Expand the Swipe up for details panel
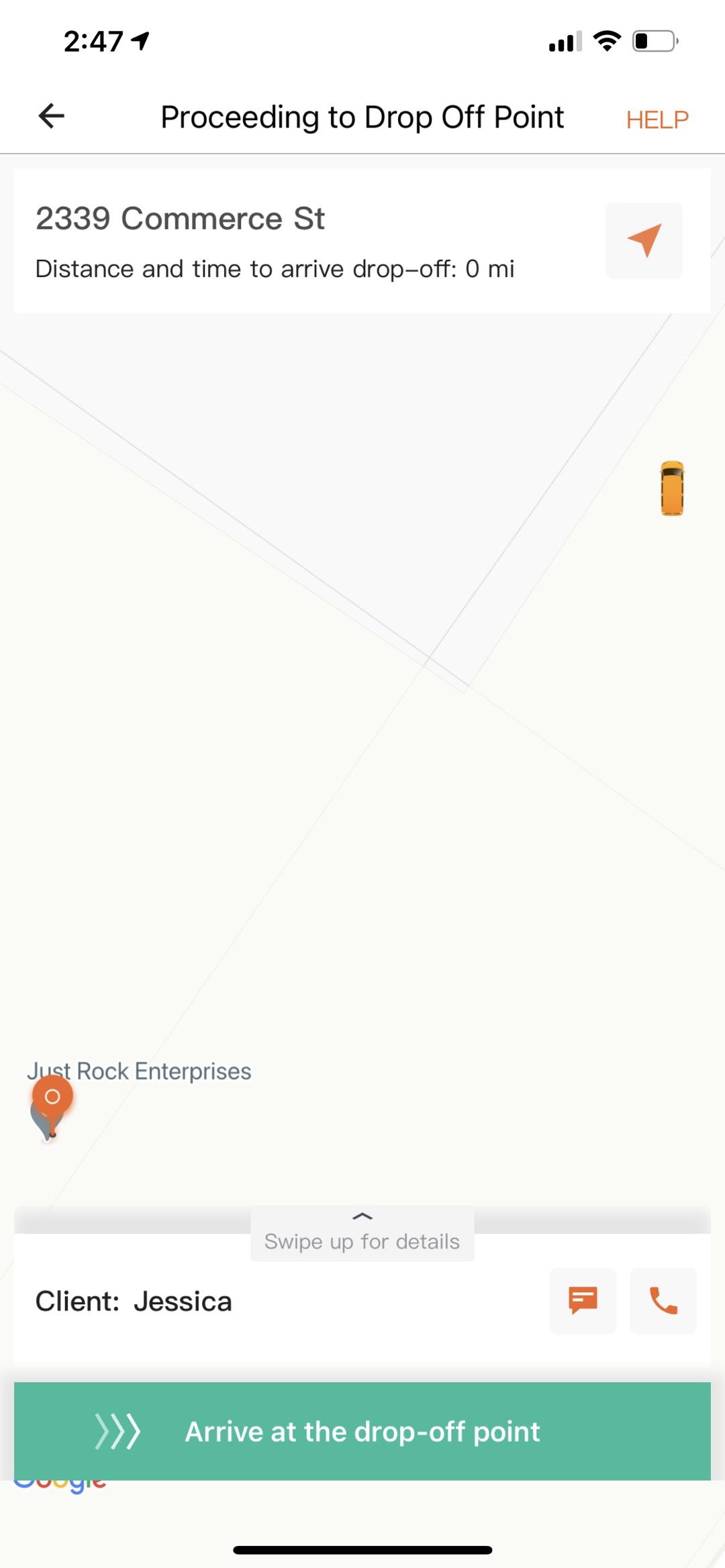This screenshot has height=1568, width=725. [x=362, y=1233]
